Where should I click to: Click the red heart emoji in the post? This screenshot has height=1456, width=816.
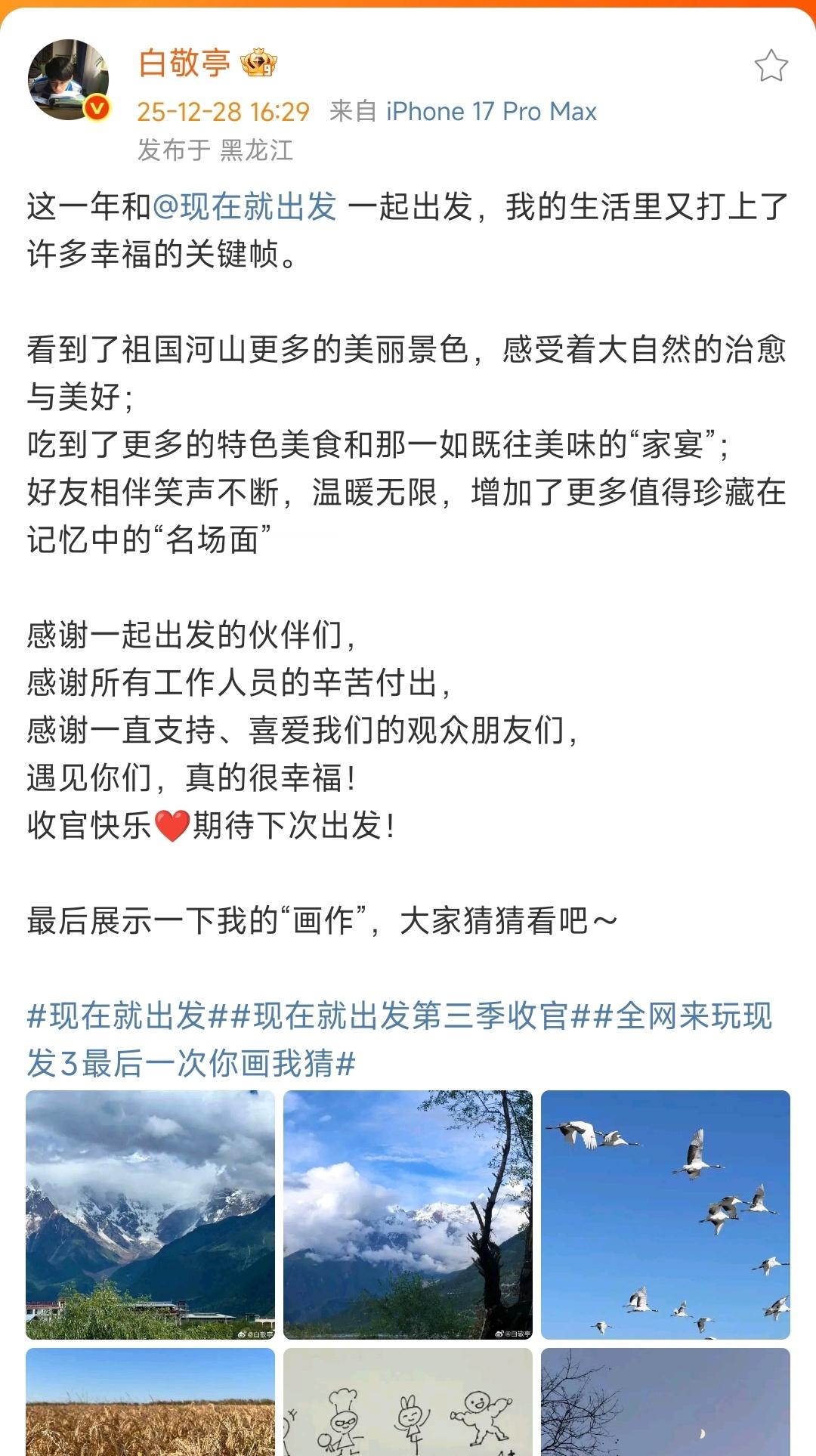click(x=171, y=827)
